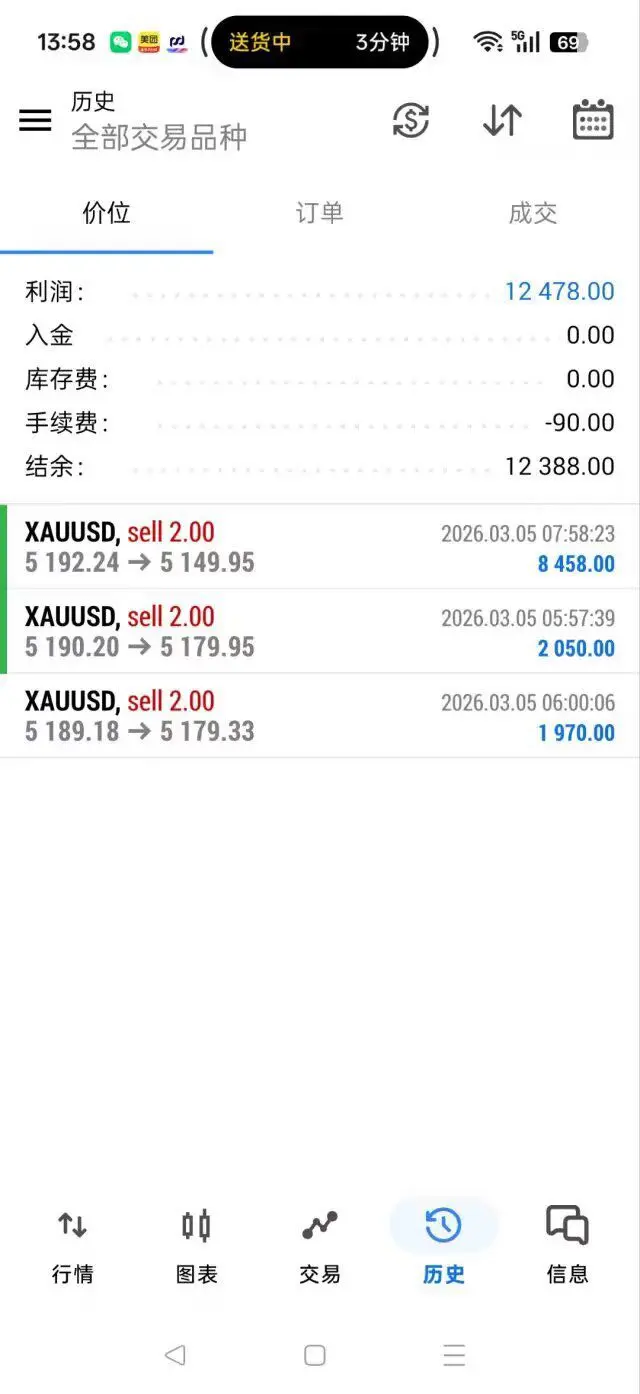Switch to the 订单 tab

pyautogui.click(x=320, y=213)
